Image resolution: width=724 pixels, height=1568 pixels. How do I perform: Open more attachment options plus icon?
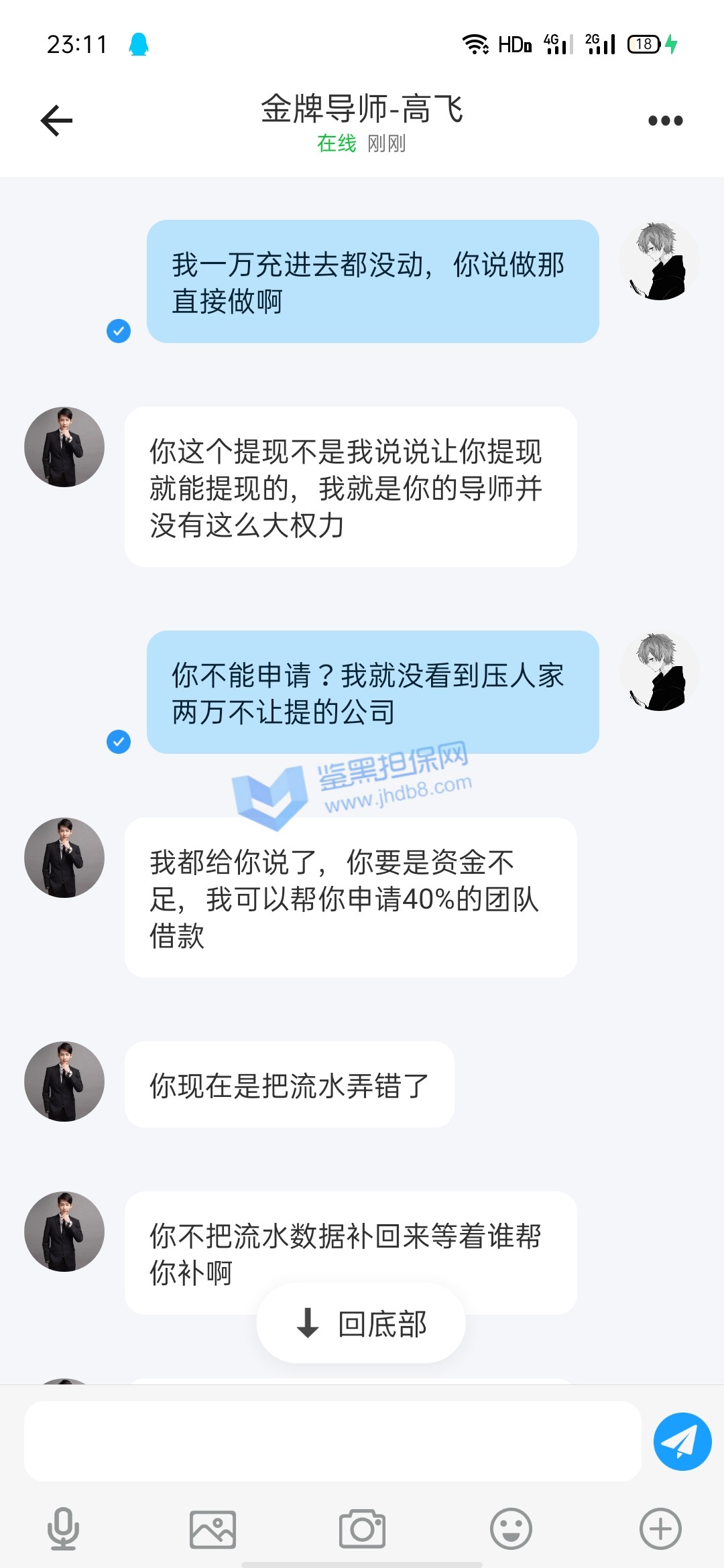(x=660, y=1528)
